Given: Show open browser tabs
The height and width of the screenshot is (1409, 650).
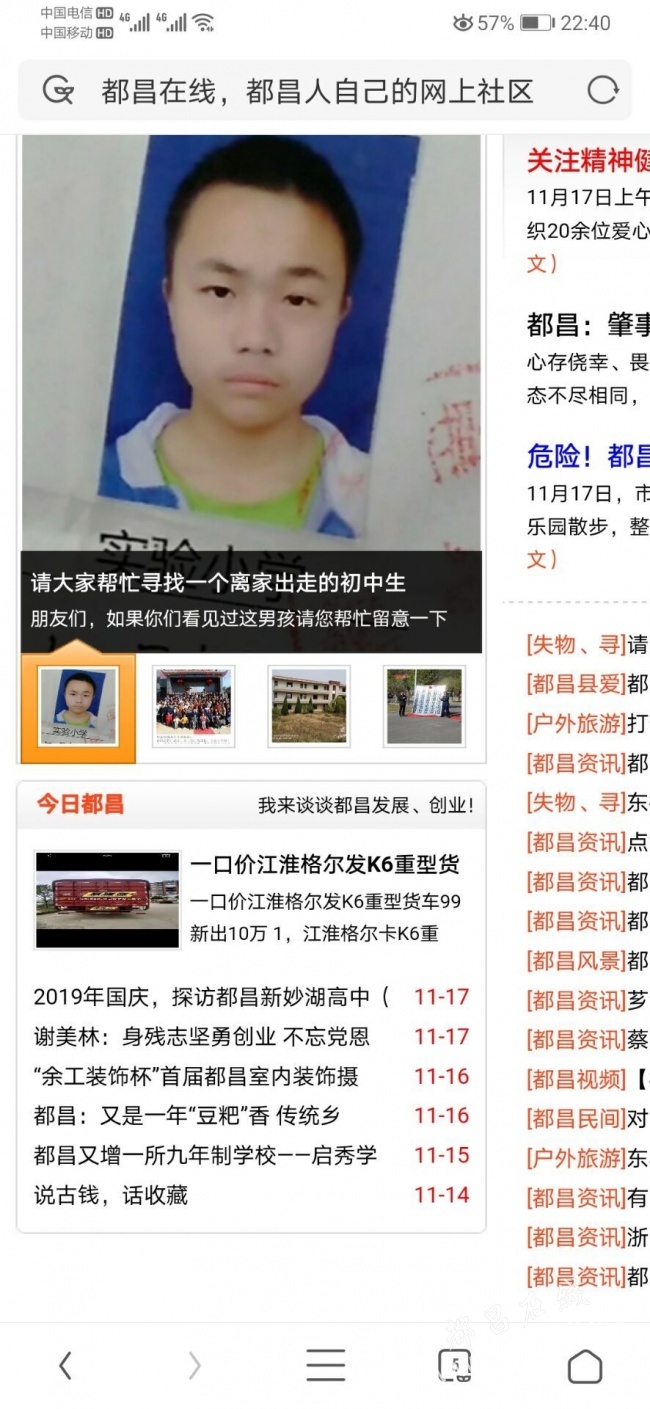Looking at the screenshot, I should 455,1365.
